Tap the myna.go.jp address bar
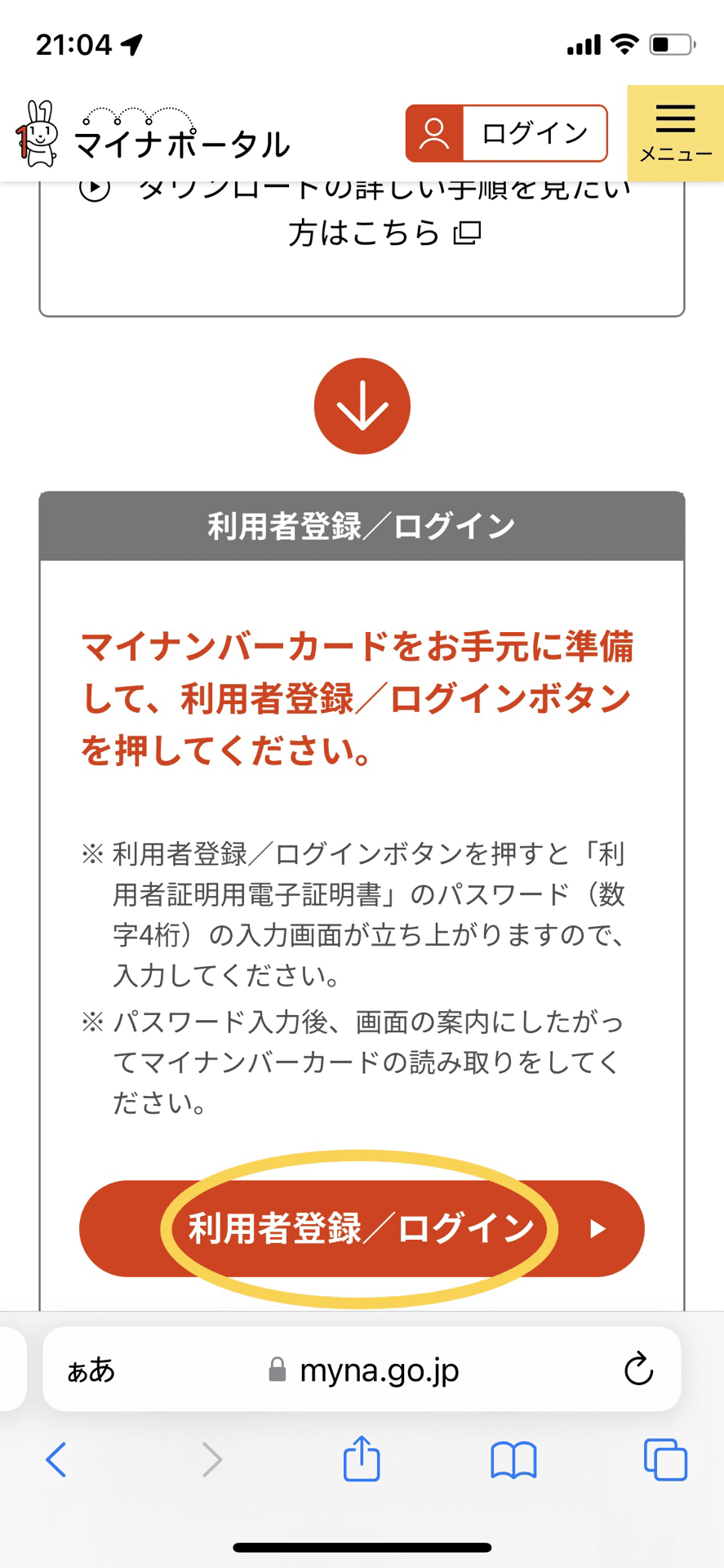Screen dimensions: 724x1568 (362, 1370)
